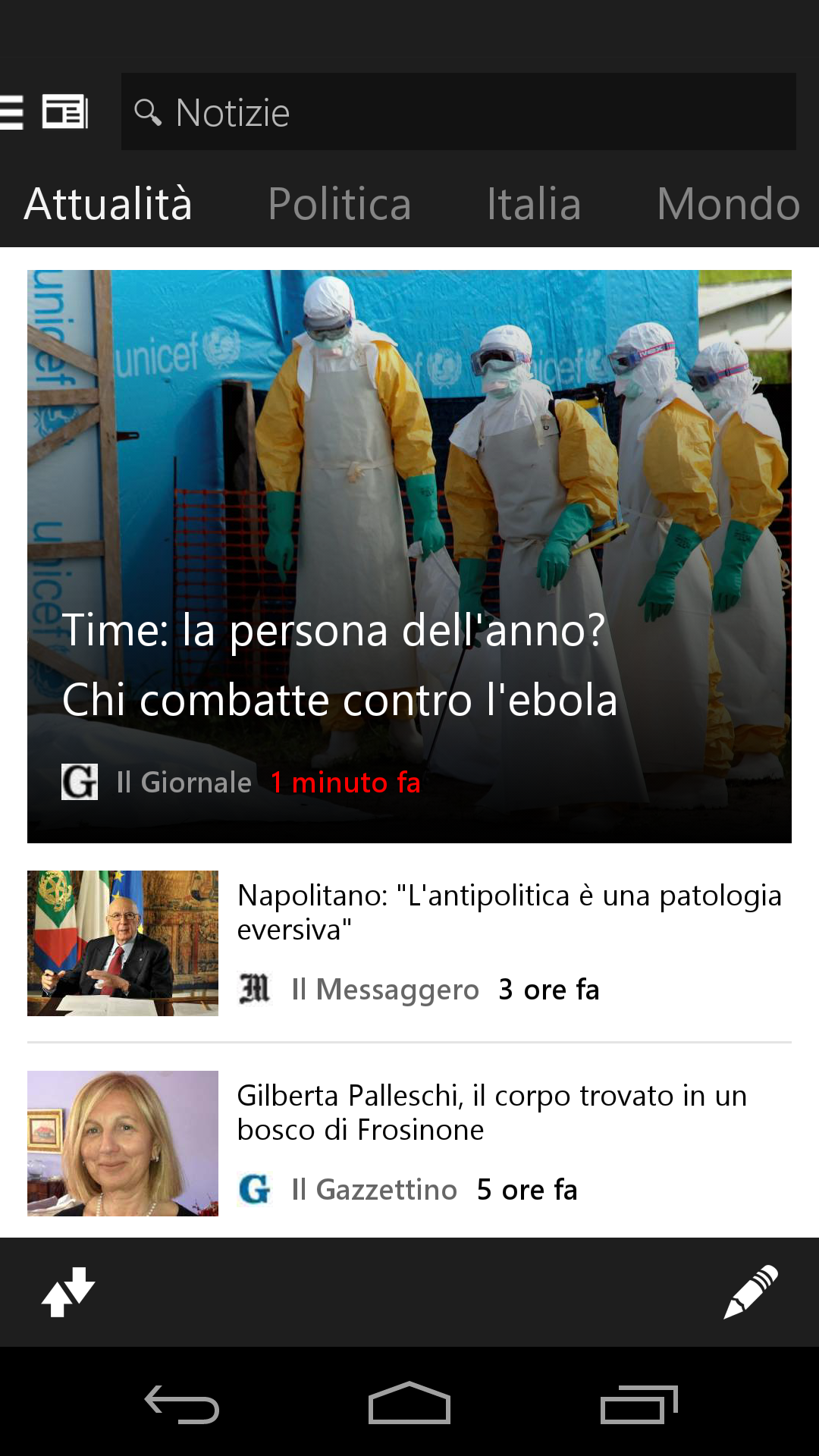Screen dimensions: 819x1456
Task: Switch to the Italia tab
Action: point(533,204)
